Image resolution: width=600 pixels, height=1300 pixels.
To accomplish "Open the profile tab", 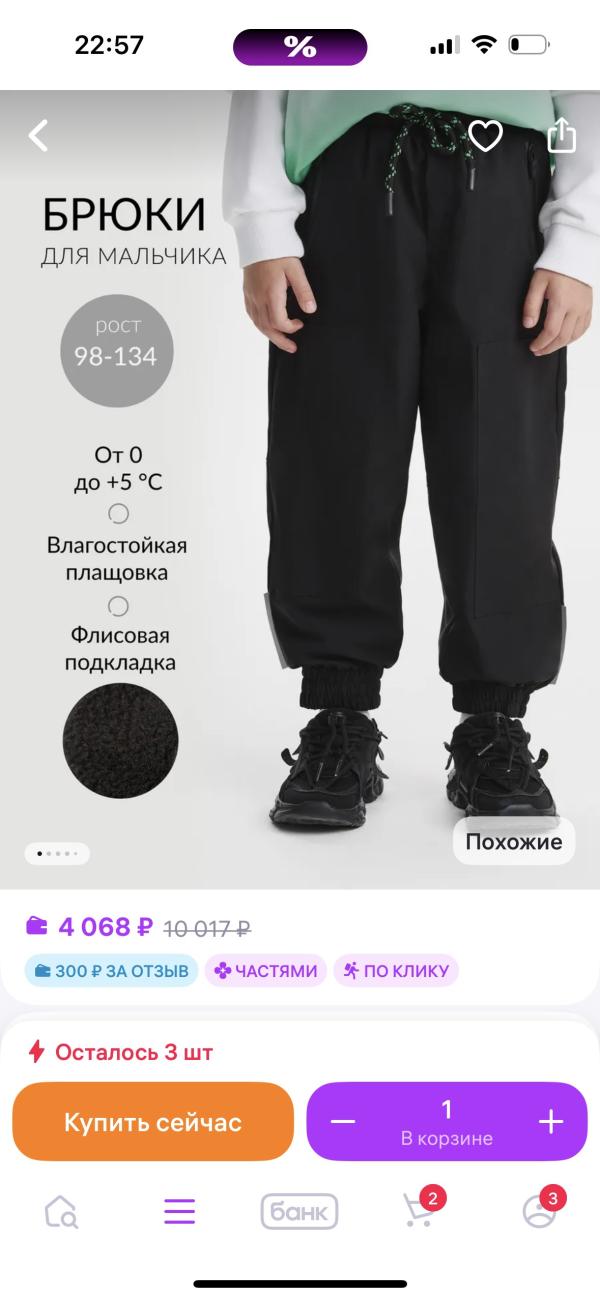I will [538, 1212].
